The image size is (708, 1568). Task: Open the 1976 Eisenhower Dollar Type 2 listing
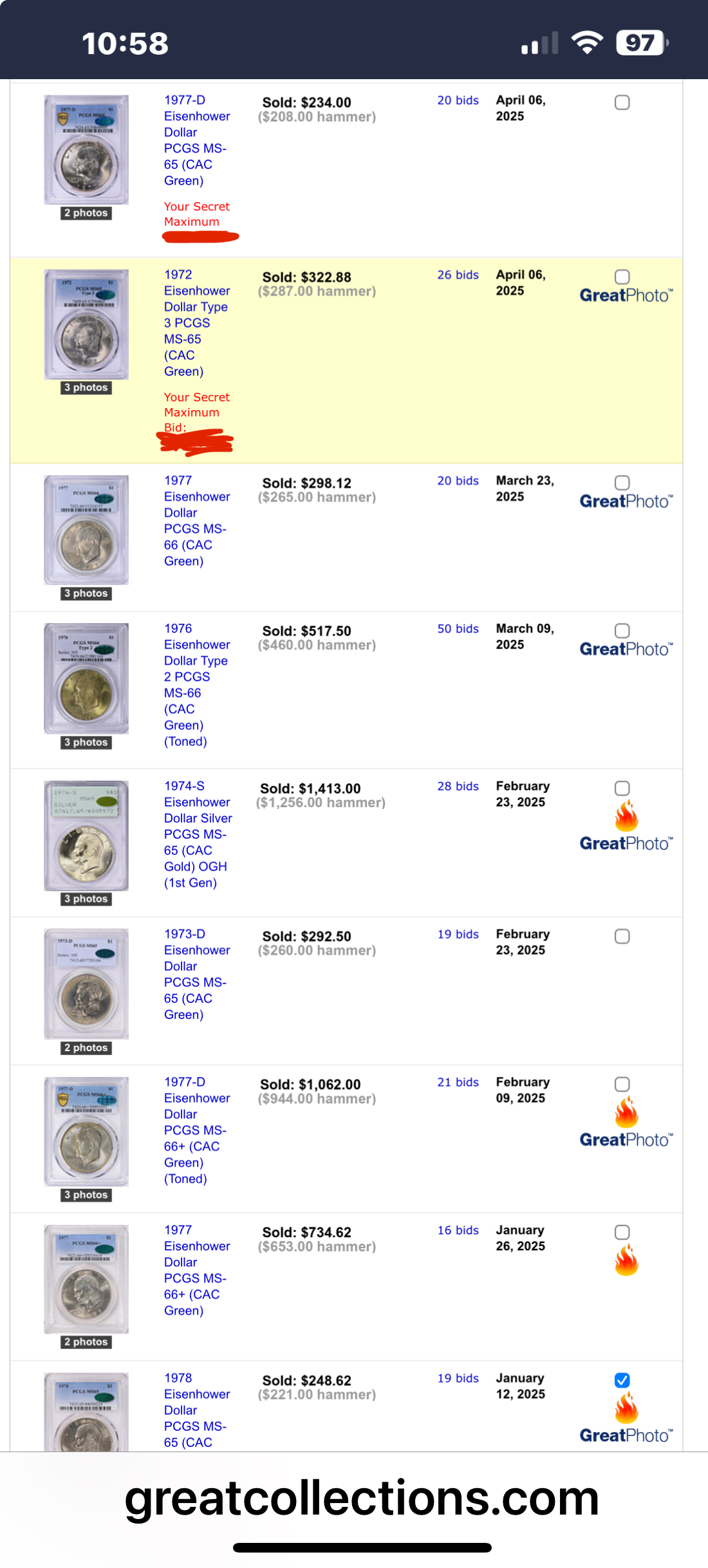tap(196, 684)
